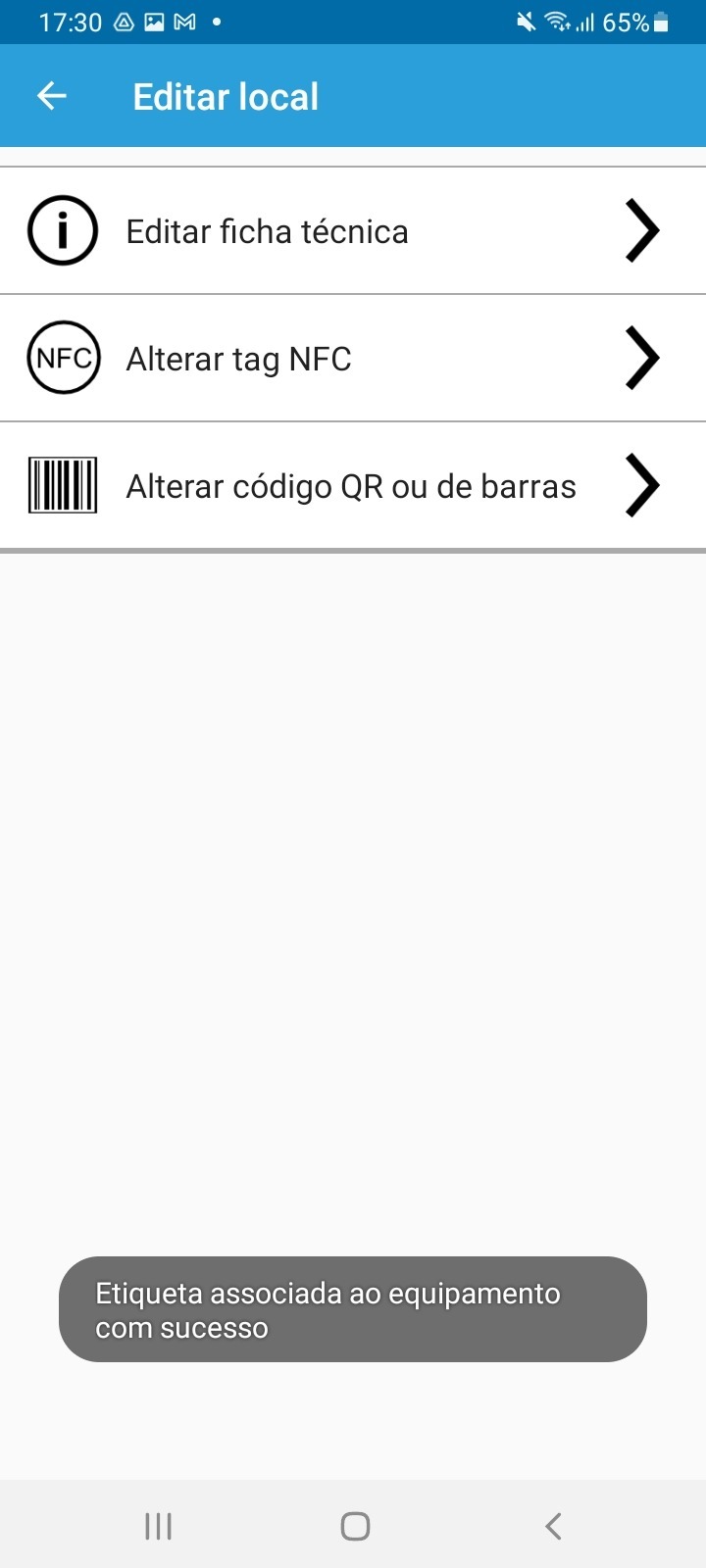Open Editar ficha técnica
706x1568 pixels.
353,231
